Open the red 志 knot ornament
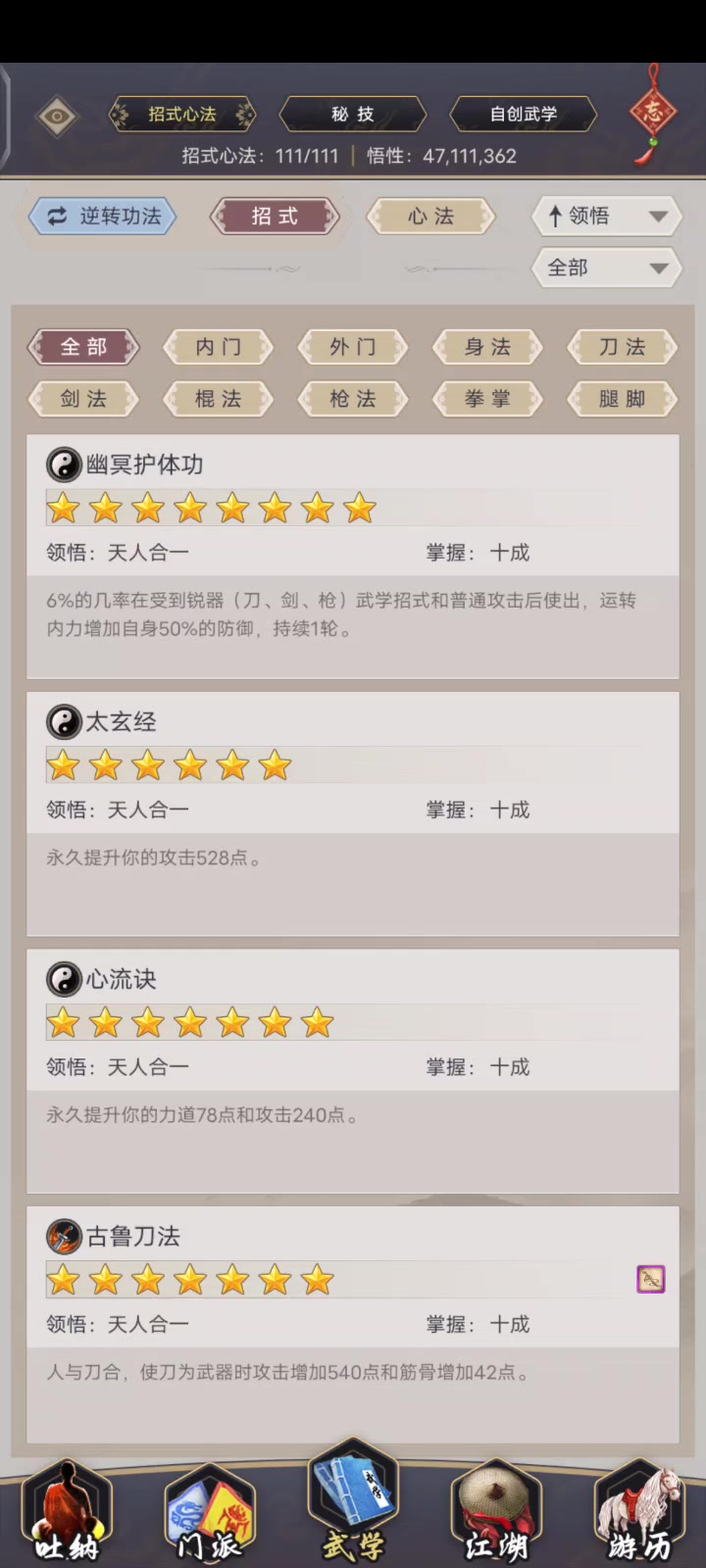 point(653,111)
